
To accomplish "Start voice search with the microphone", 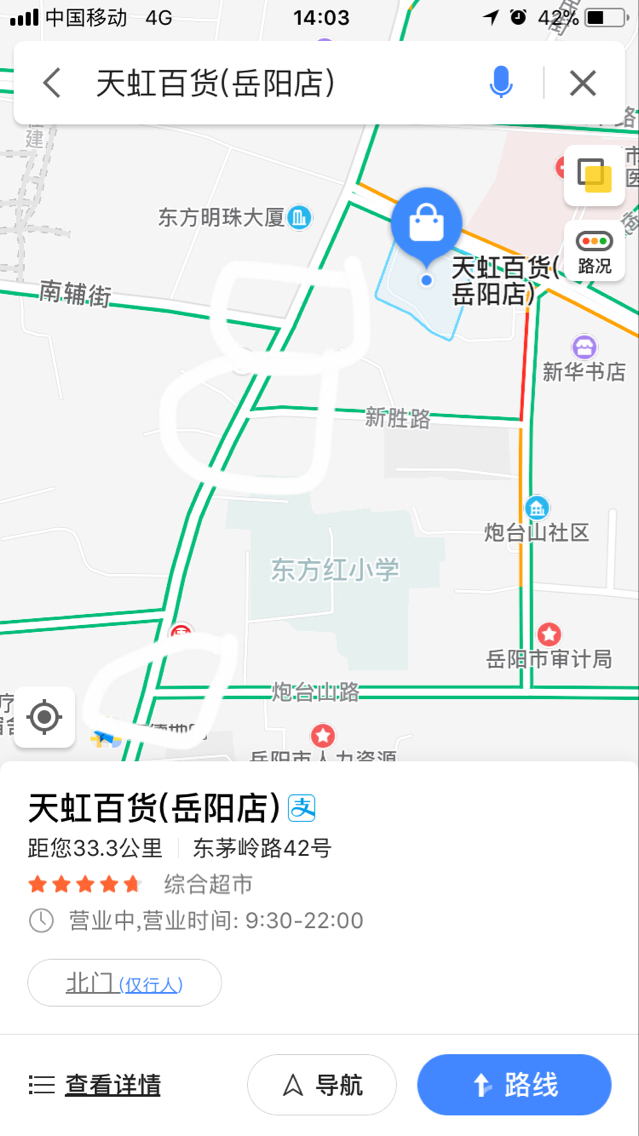I will point(501,83).
